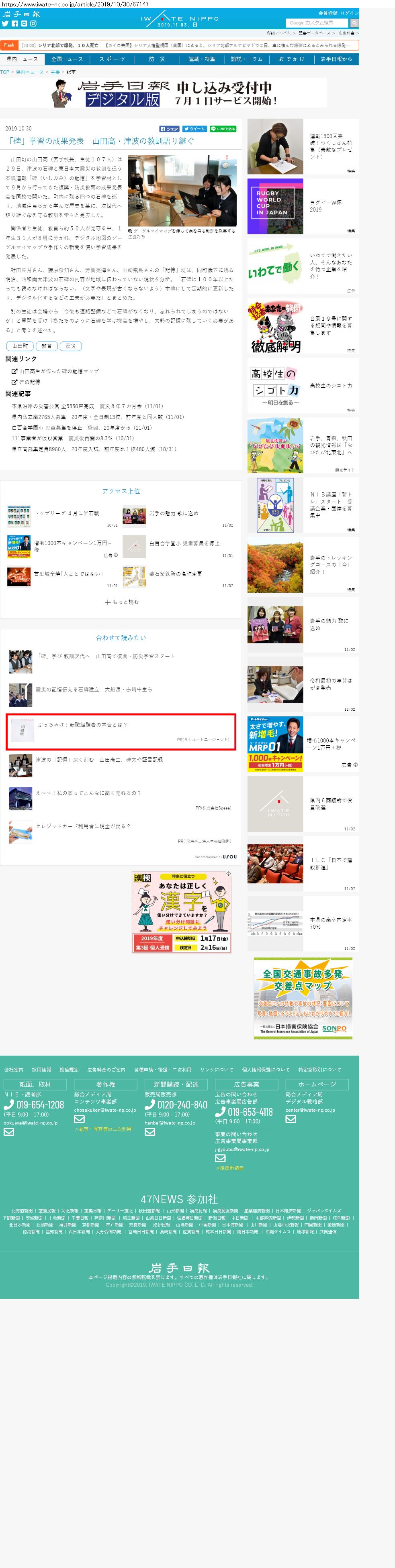Expand access ranking with もっと読む

121,602
